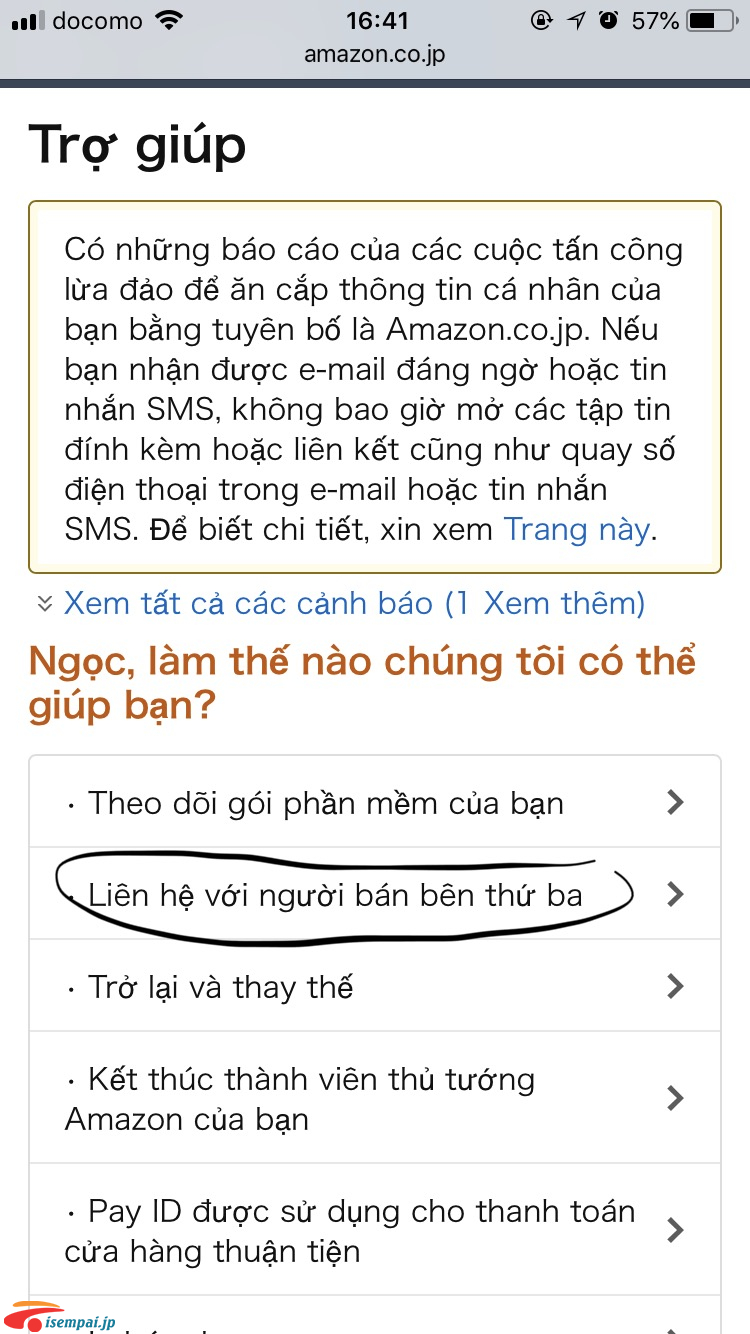Expand 'Xem tất cả các cảnh báo'
The width and height of the screenshot is (750, 1334).
pyautogui.click(x=354, y=603)
